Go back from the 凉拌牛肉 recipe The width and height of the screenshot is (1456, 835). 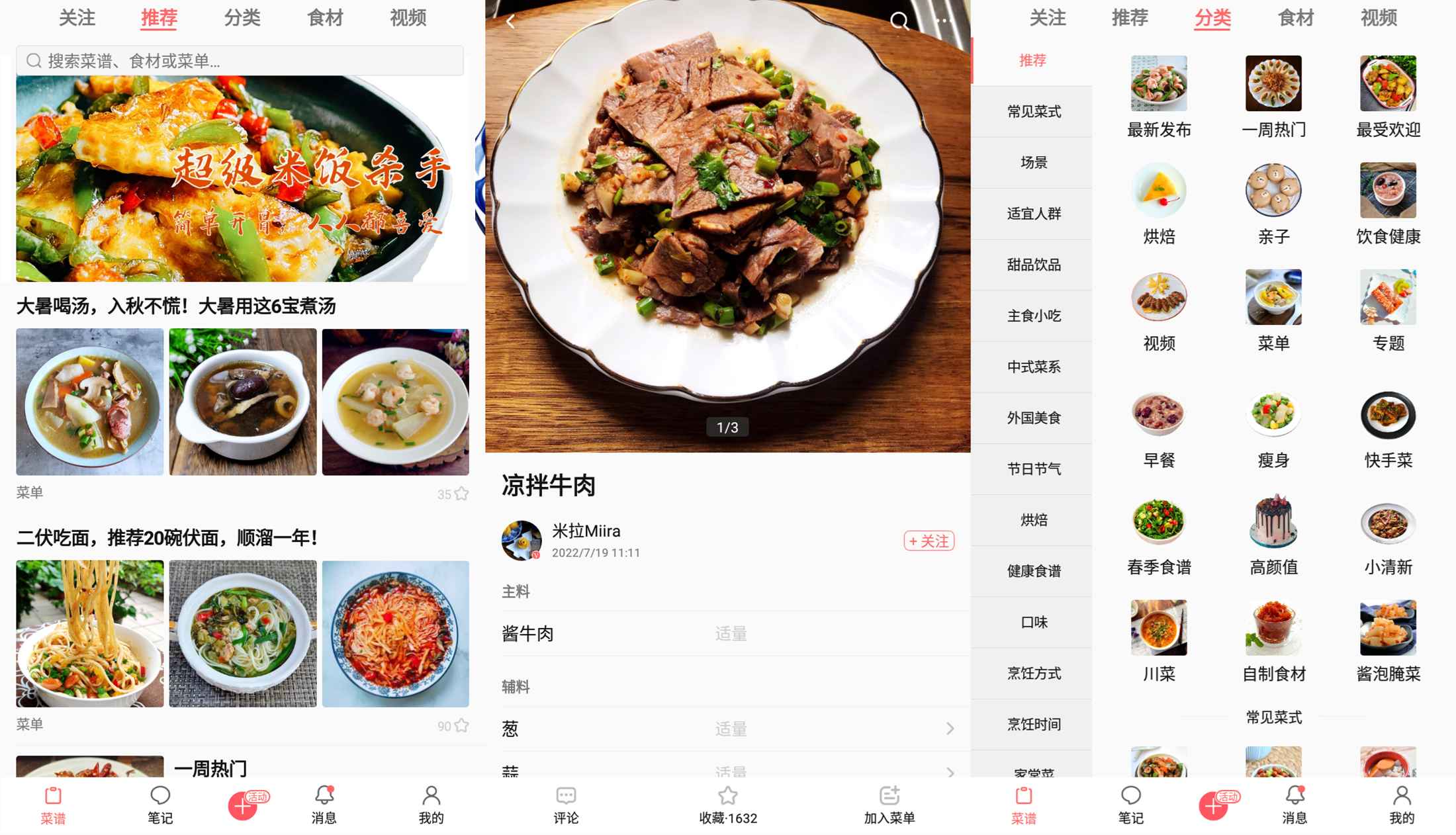coord(511,21)
